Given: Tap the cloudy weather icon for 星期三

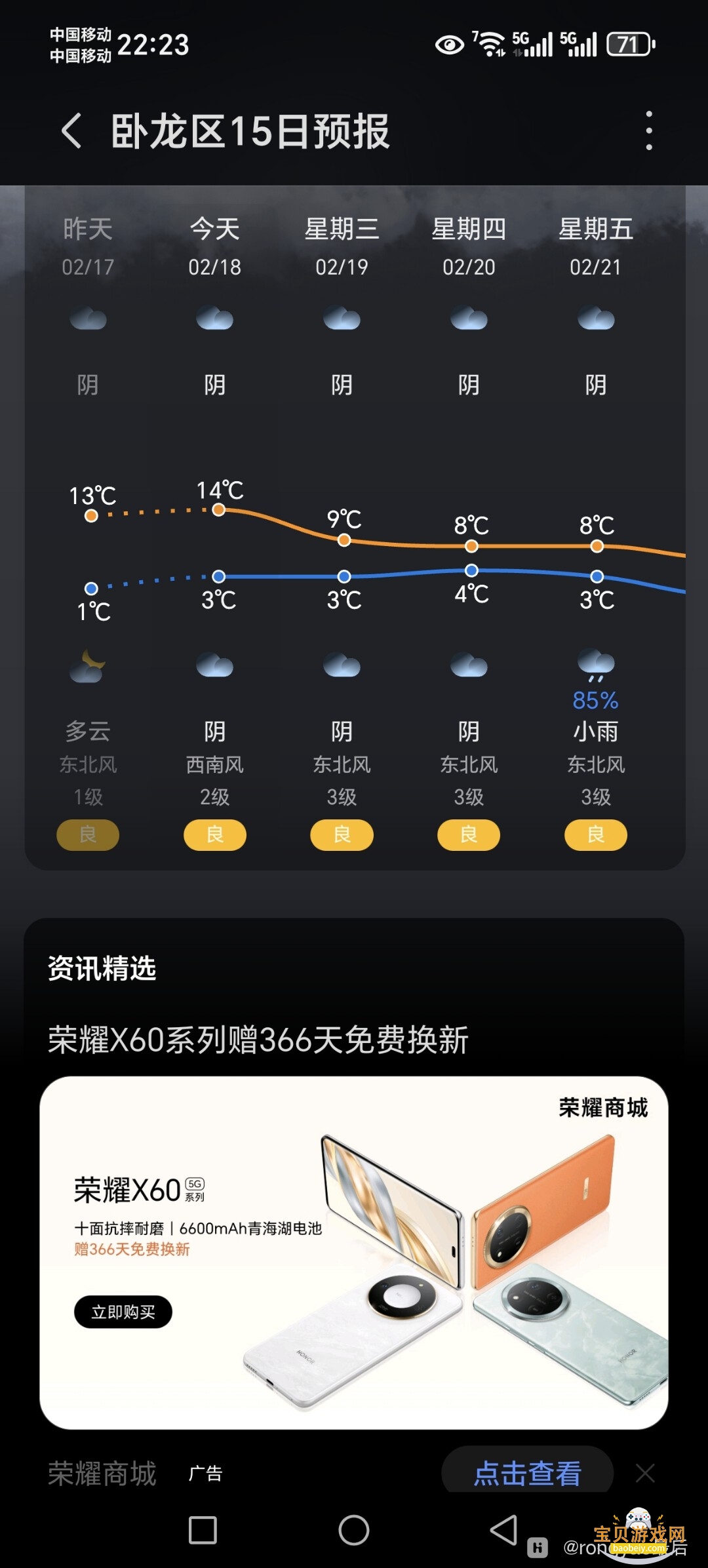Looking at the screenshot, I should tap(342, 319).
